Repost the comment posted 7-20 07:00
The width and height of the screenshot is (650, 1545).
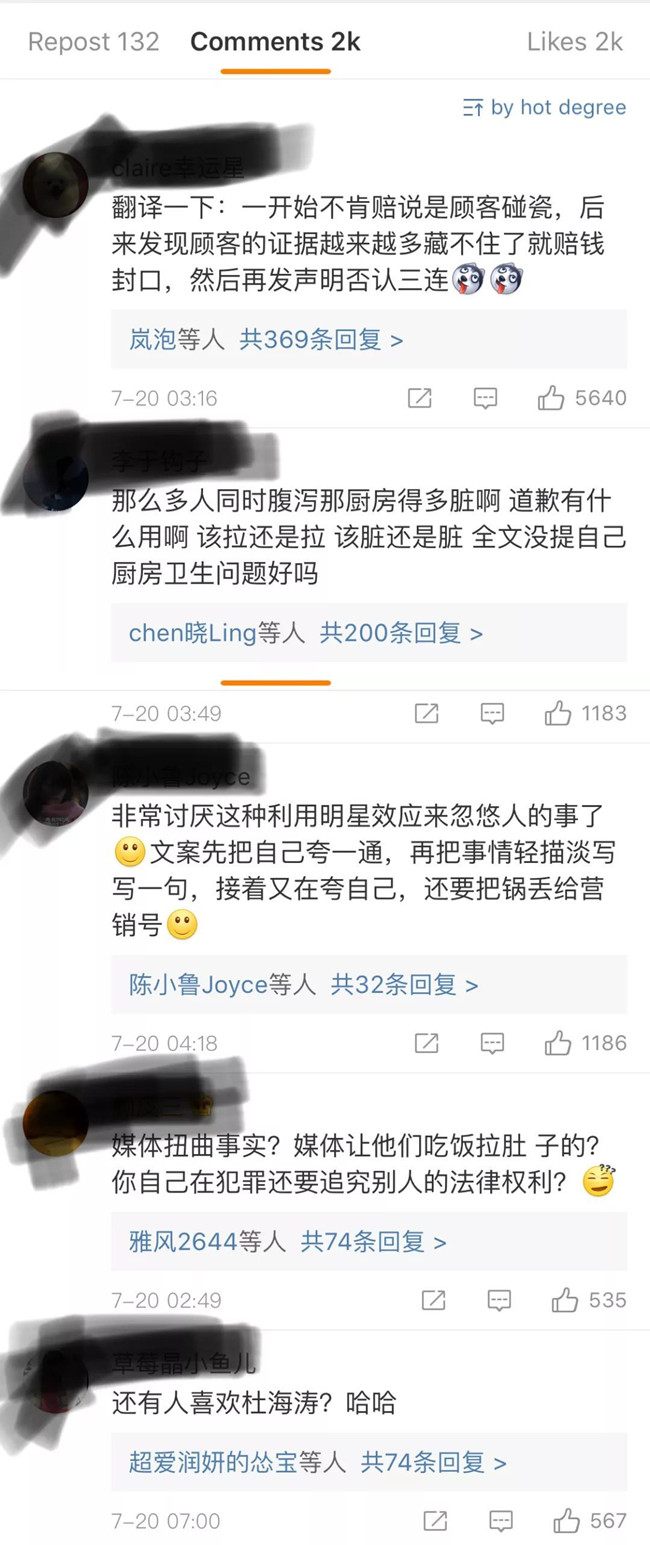[x=434, y=1521]
